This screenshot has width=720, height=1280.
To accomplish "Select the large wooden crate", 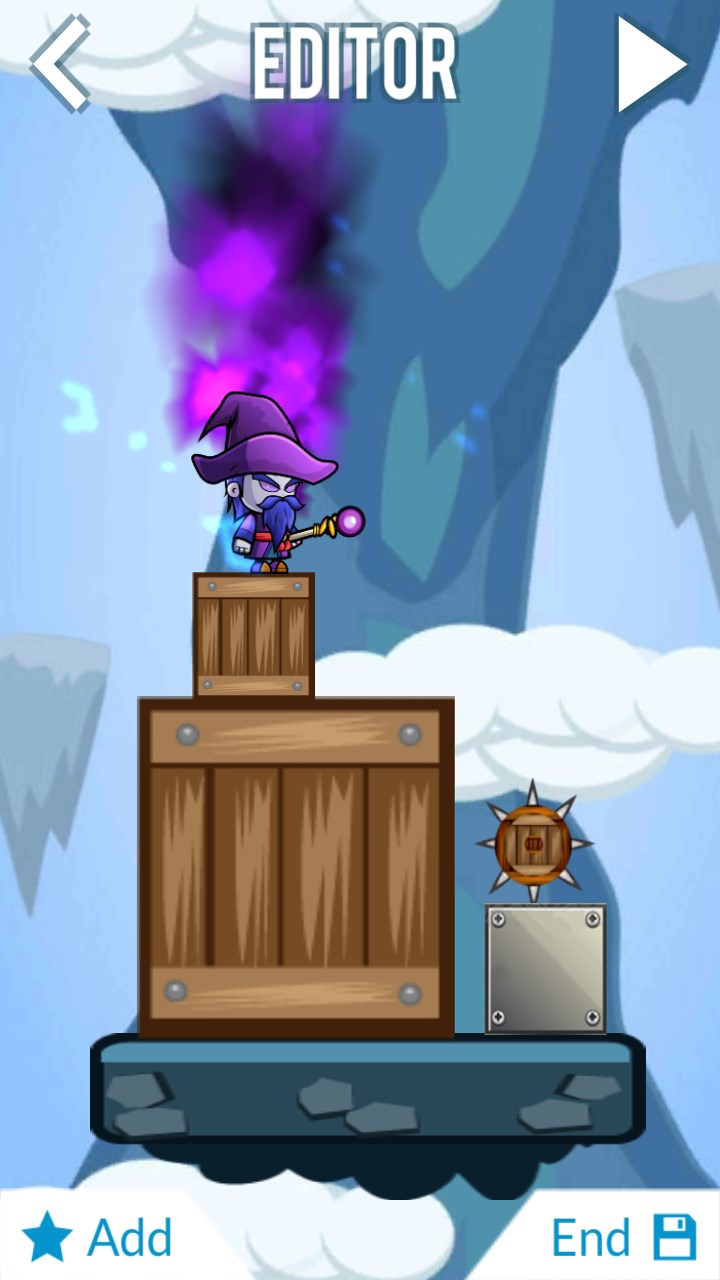I will point(296,866).
